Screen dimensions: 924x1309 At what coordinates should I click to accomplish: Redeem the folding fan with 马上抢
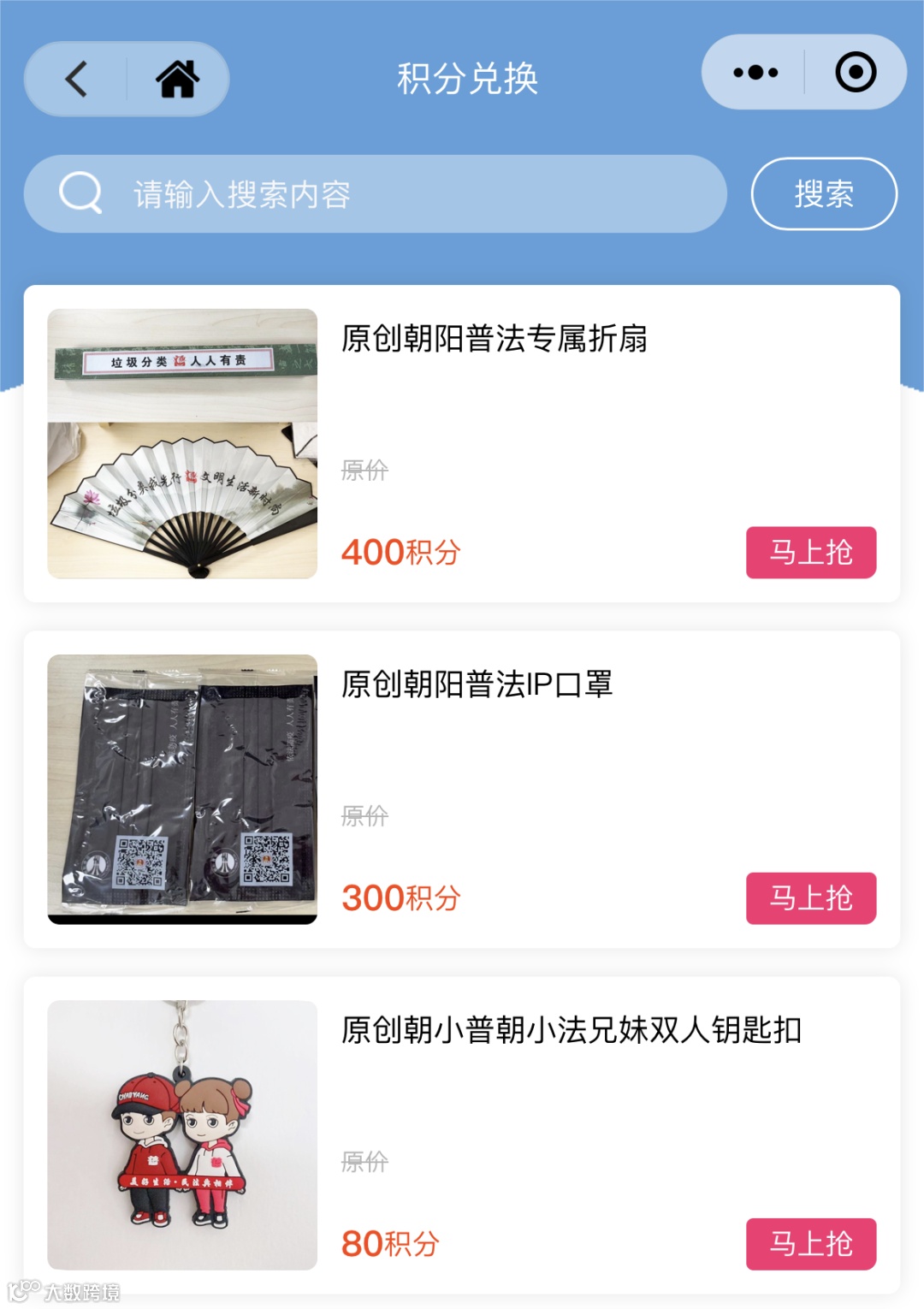click(x=810, y=553)
